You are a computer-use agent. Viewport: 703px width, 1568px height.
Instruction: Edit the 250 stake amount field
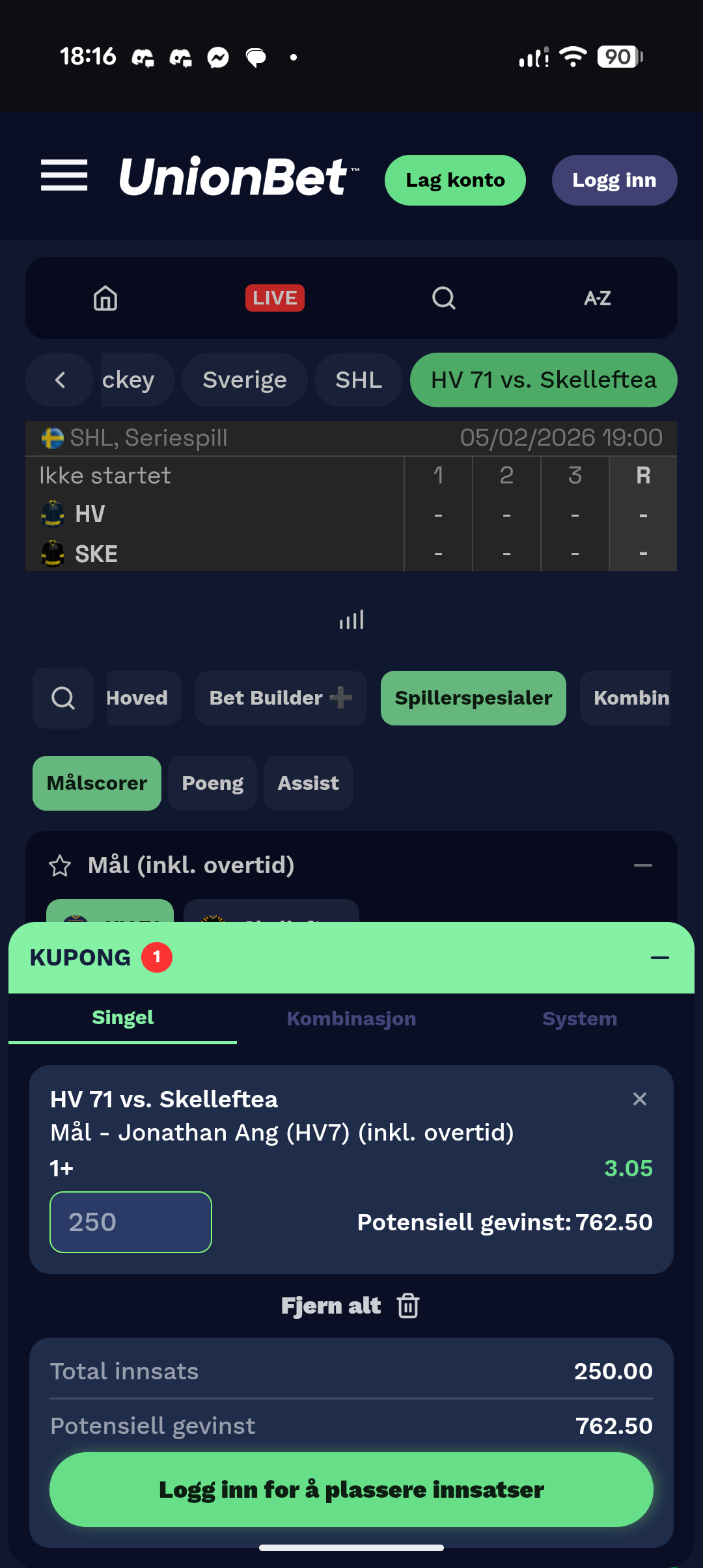(131, 1222)
